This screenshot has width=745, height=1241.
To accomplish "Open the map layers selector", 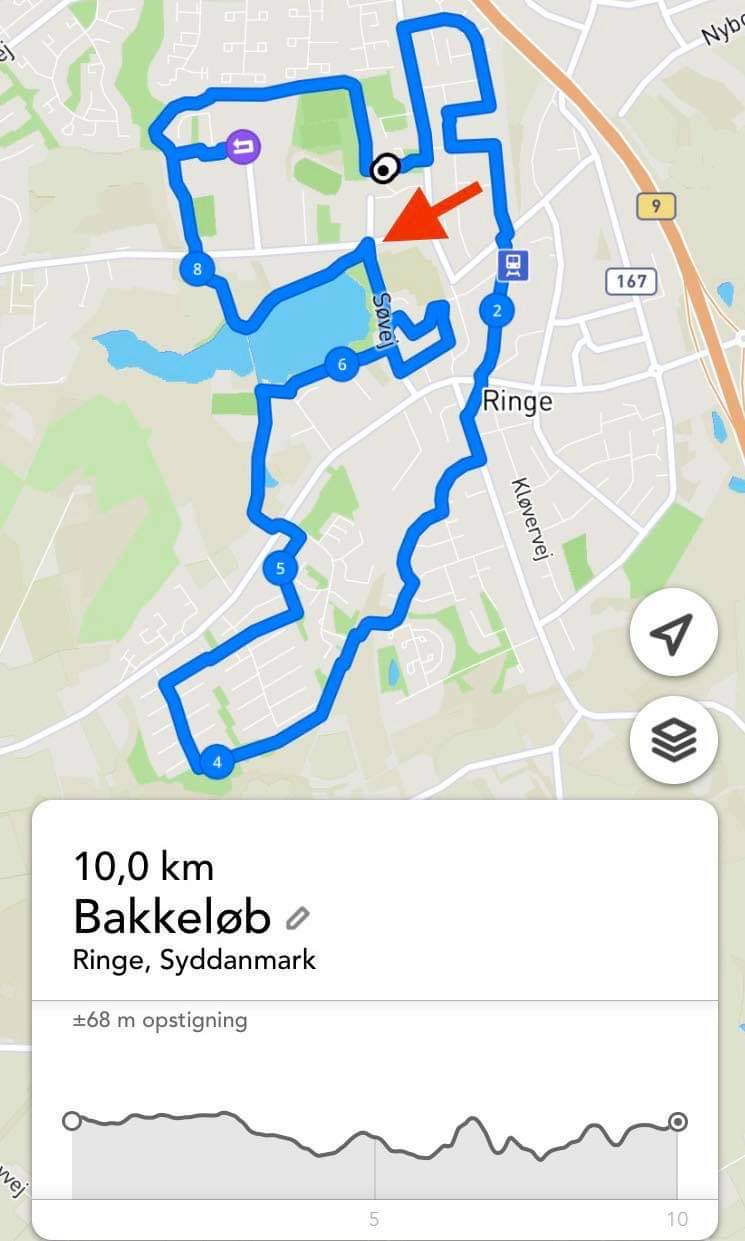I will click(x=673, y=740).
